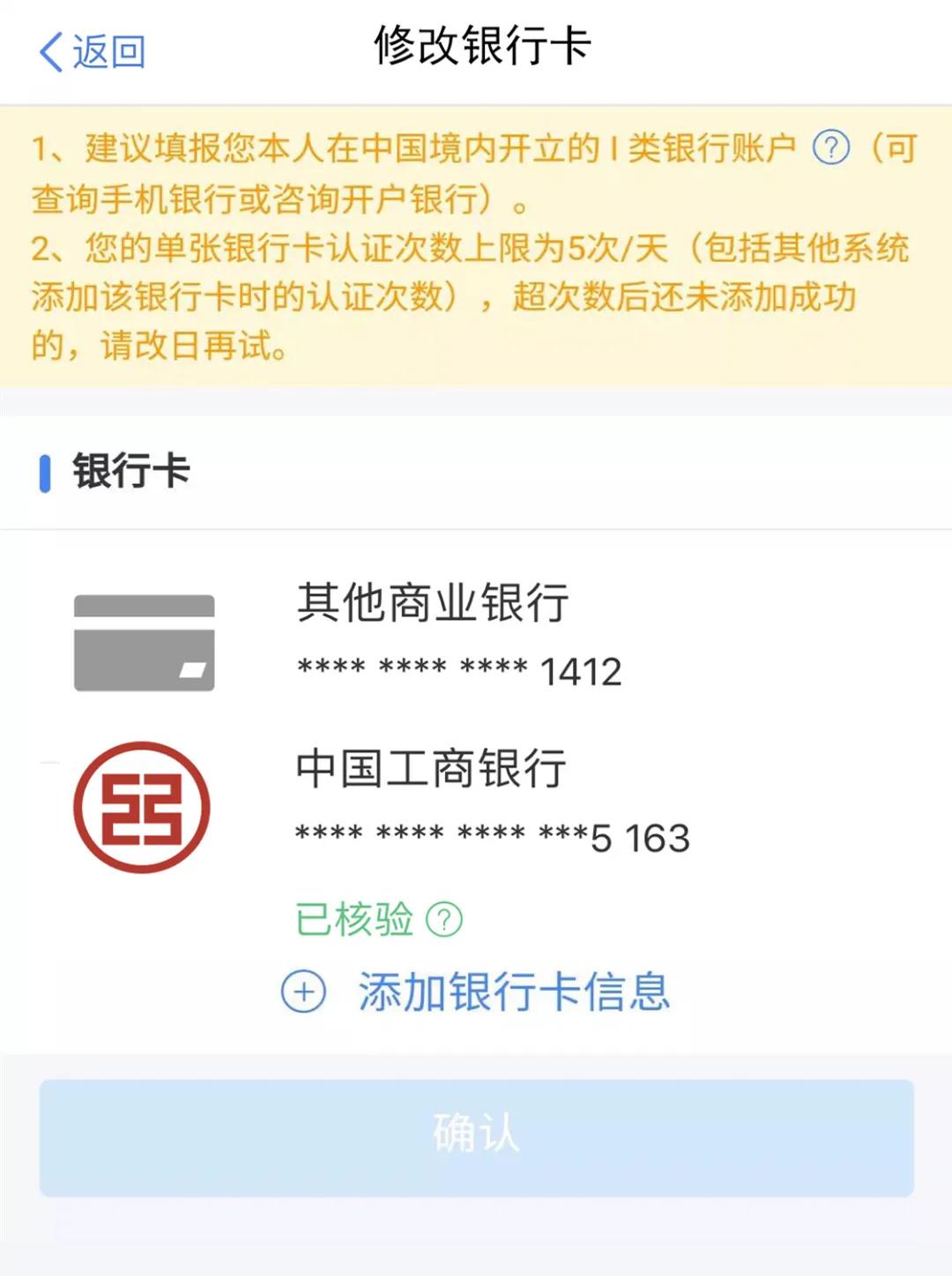
Task: Open the help question mark beside I类银行账户
Action: (x=829, y=148)
